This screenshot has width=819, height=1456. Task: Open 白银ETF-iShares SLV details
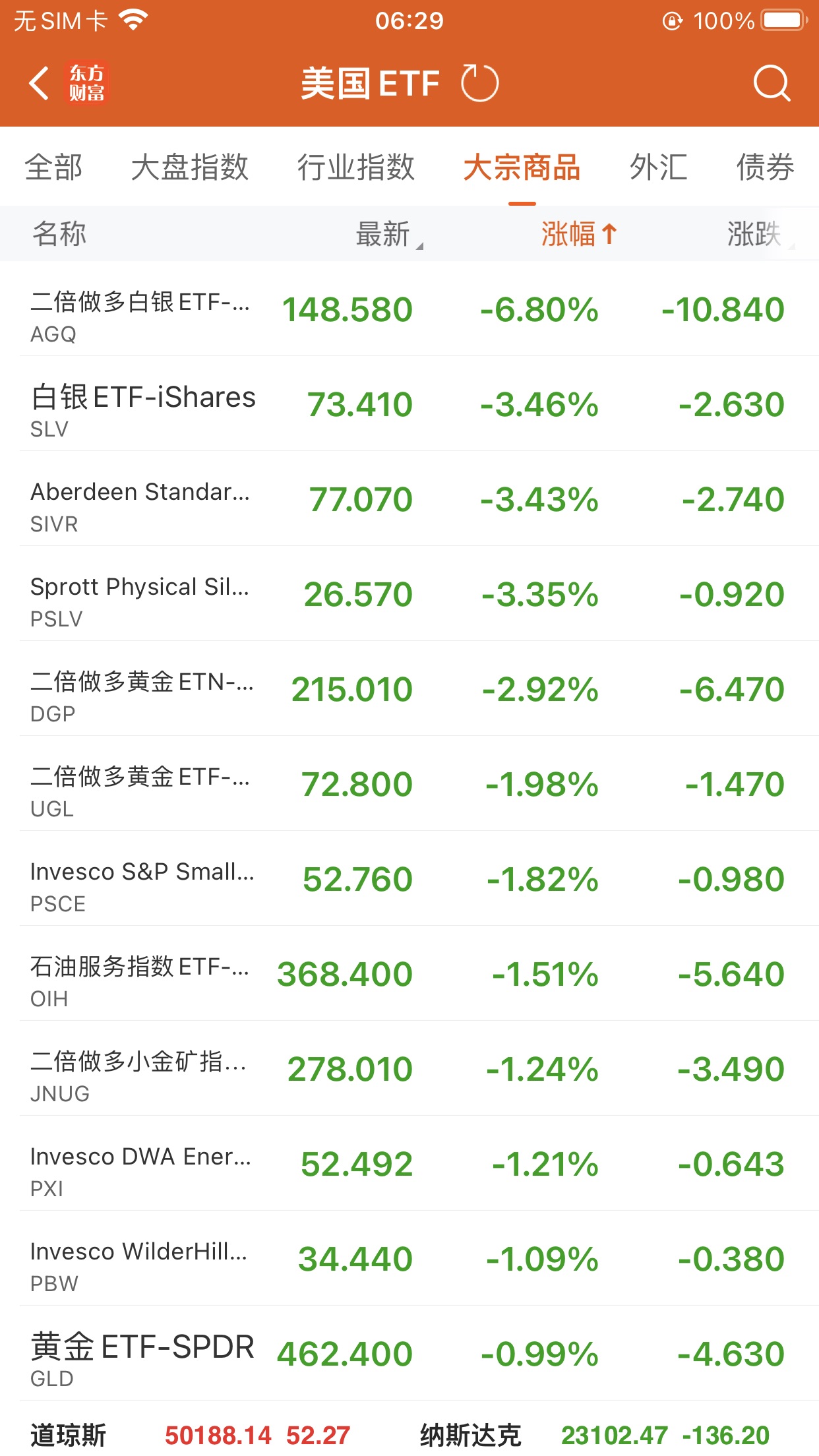click(409, 404)
